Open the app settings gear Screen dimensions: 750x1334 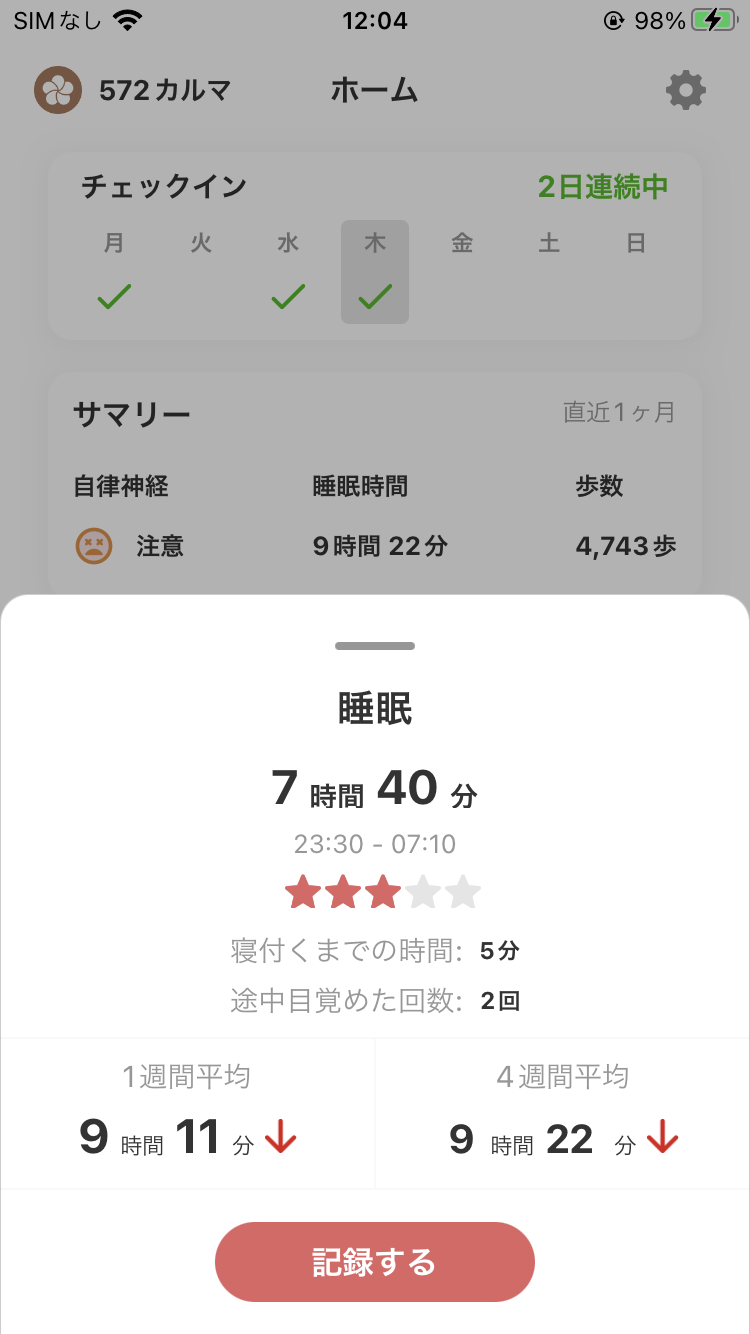click(684, 90)
